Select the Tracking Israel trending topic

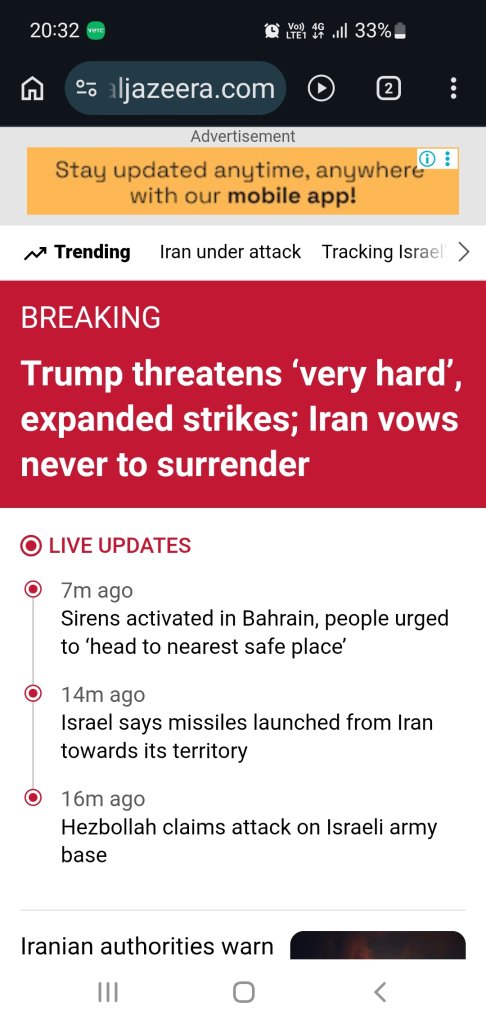click(383, 252)
